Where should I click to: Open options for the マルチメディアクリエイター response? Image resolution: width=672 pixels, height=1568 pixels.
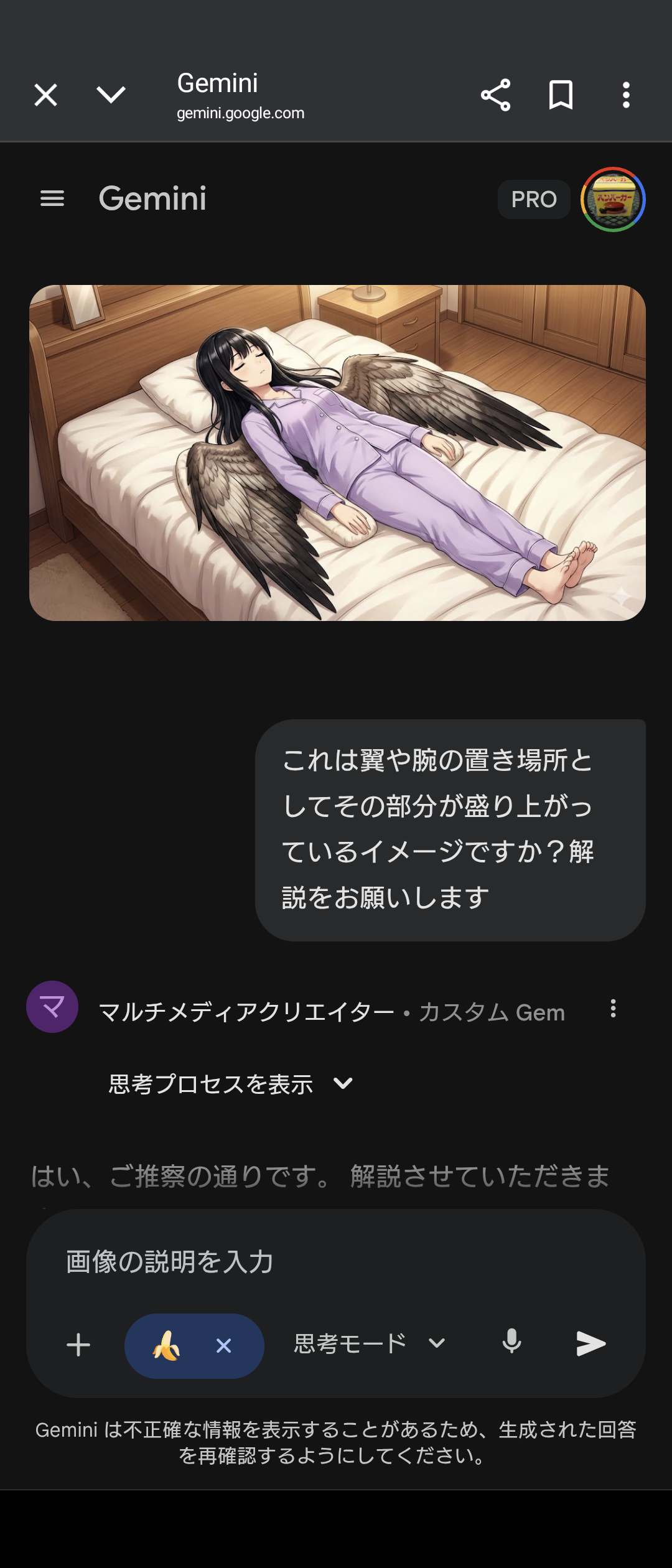tap(613, 1009)
